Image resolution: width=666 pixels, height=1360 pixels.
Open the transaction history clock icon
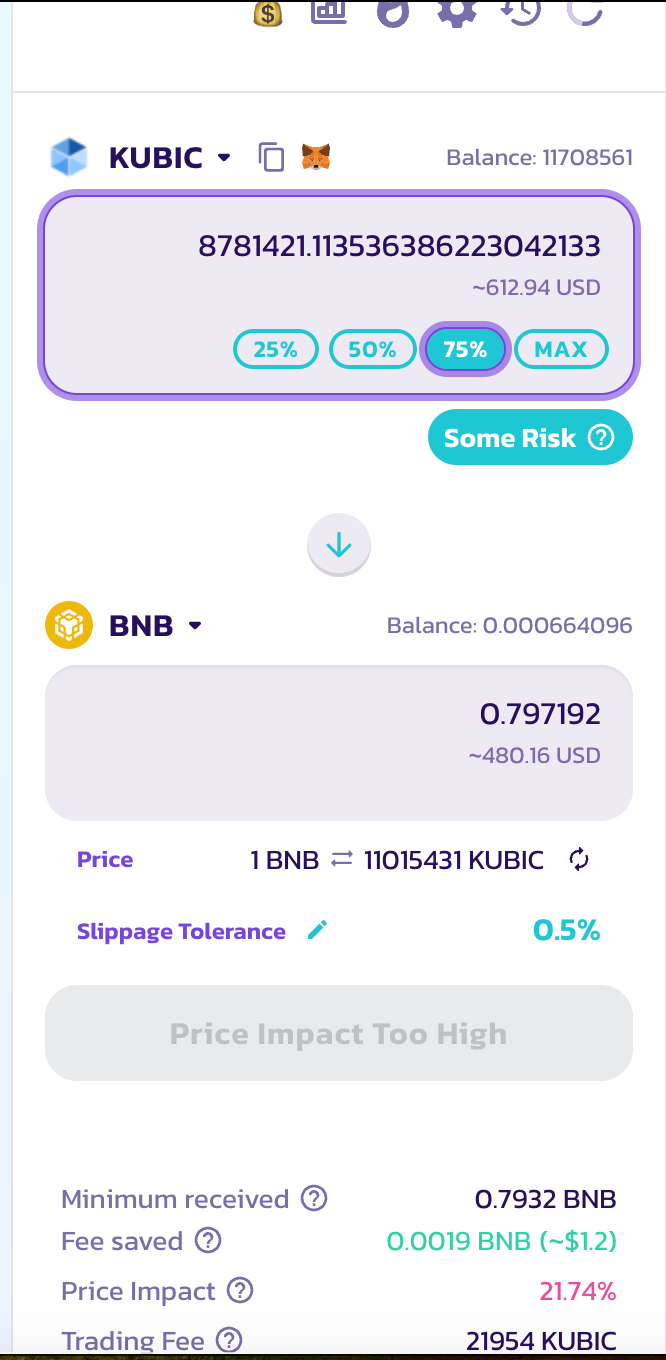click(x=520, y=11)
